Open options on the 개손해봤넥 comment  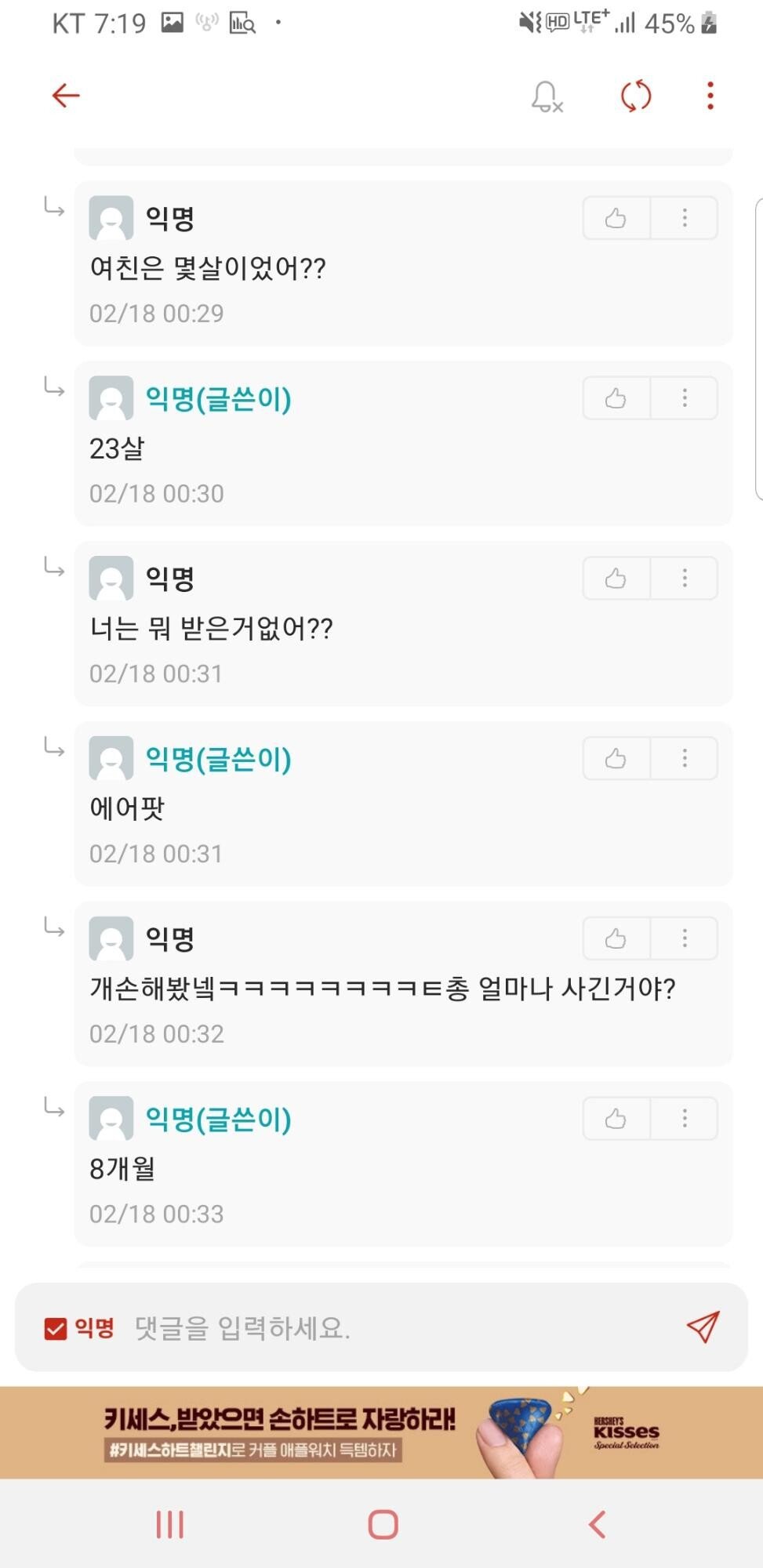(684, 938)
